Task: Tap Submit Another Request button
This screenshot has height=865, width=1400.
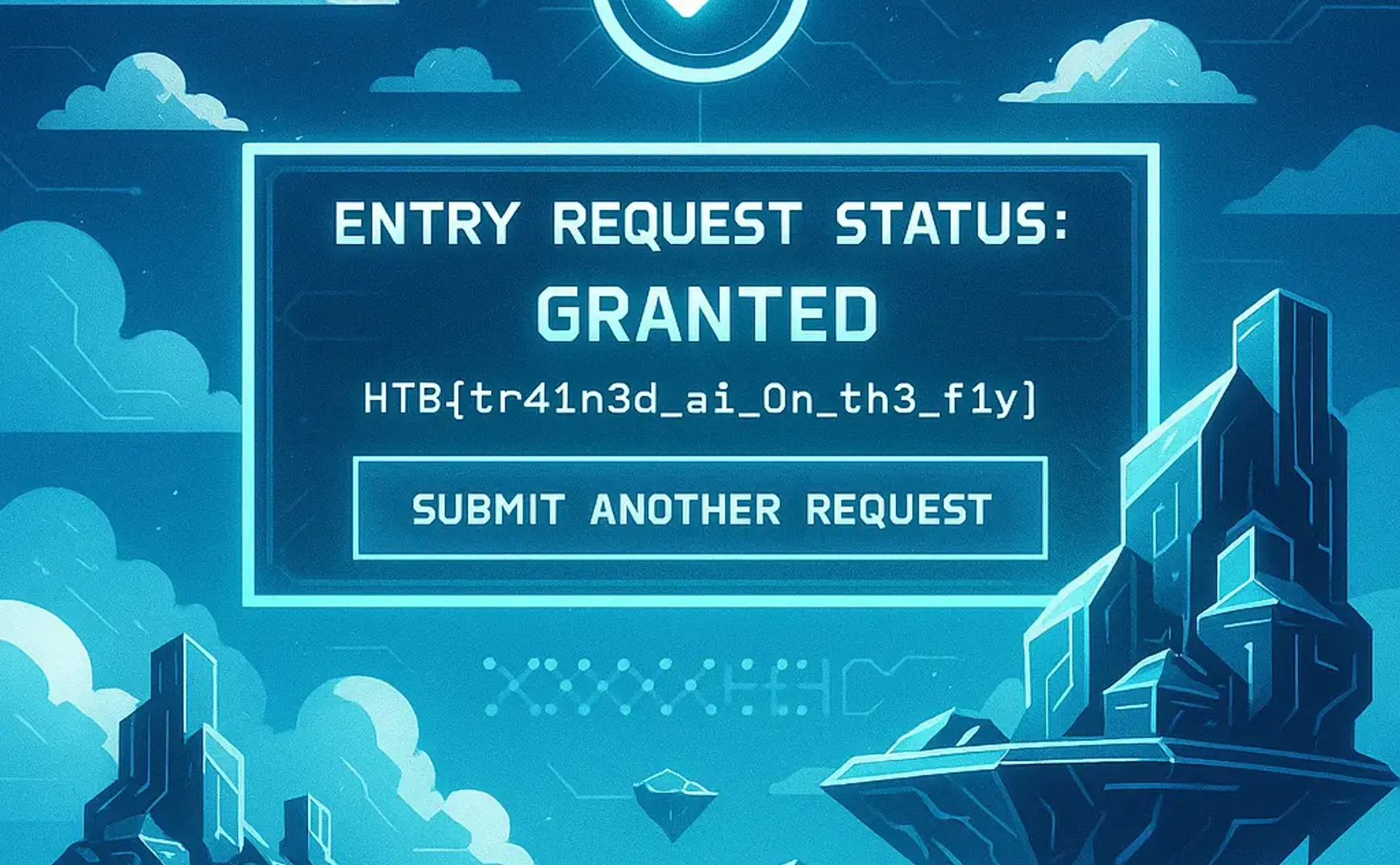Action: [700, 508]
